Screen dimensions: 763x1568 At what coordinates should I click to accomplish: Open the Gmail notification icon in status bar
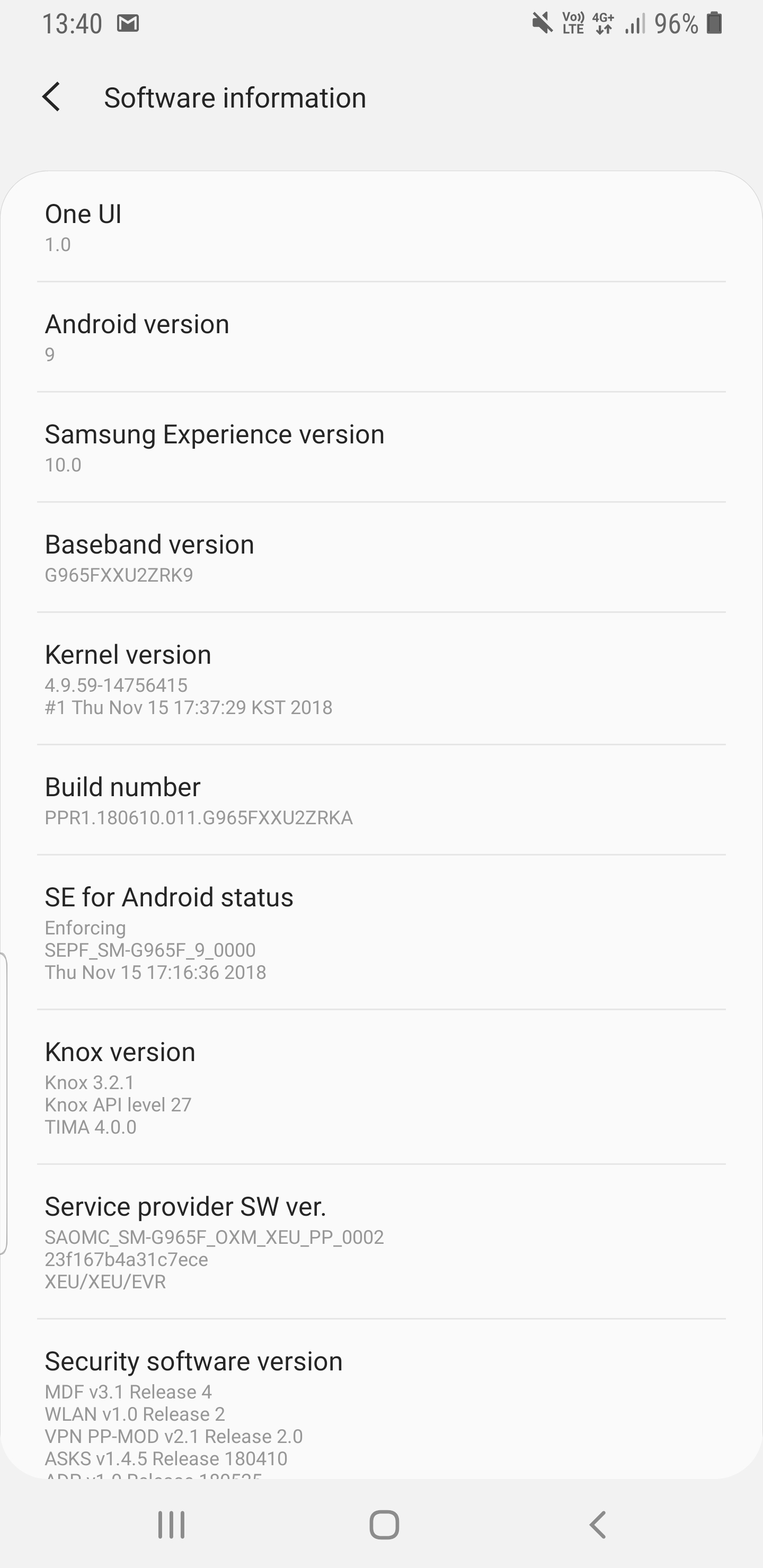[x=128, y=23]
